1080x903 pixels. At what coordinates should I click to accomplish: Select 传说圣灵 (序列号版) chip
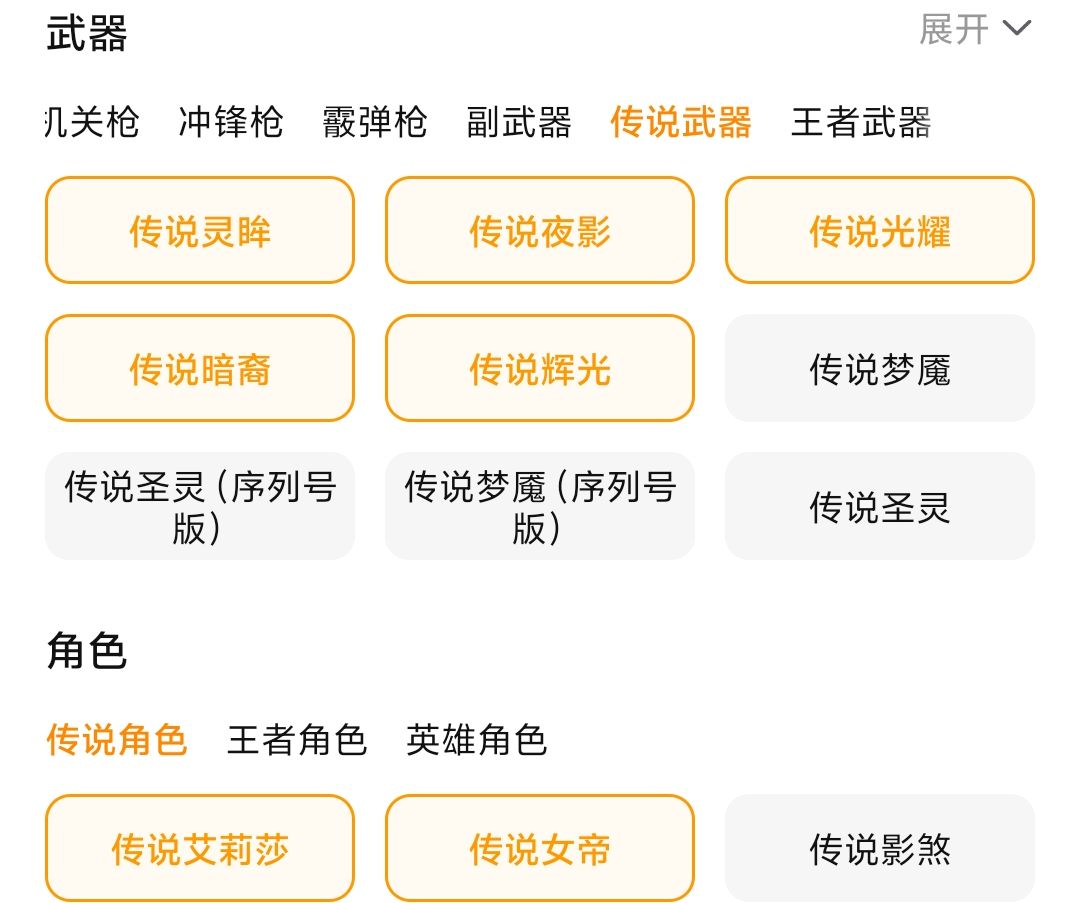tap(200, 507)
